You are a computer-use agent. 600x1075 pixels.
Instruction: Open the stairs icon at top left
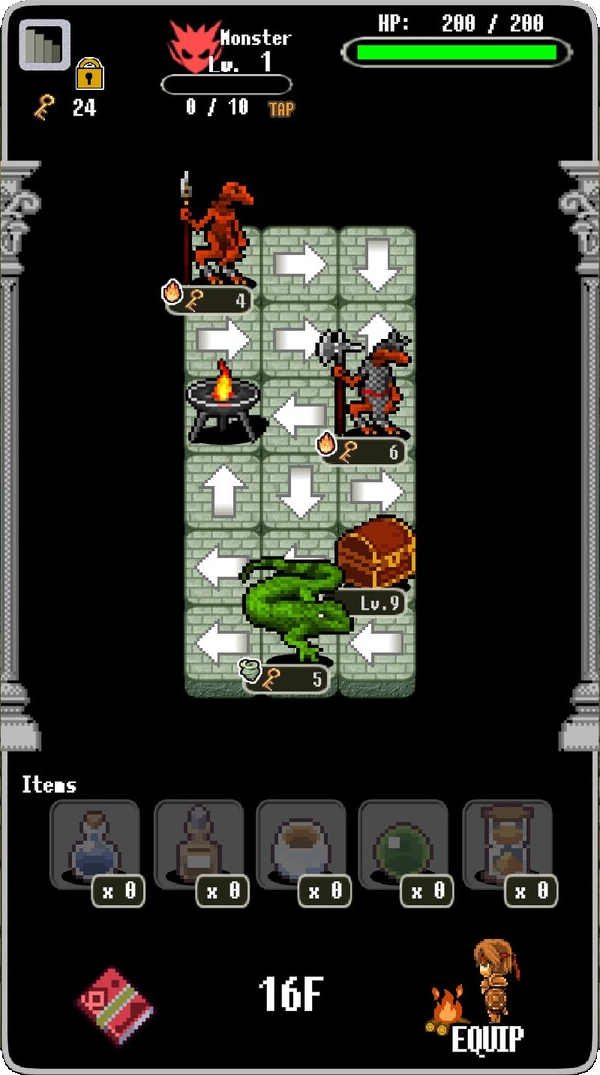(x=44, y=46)
